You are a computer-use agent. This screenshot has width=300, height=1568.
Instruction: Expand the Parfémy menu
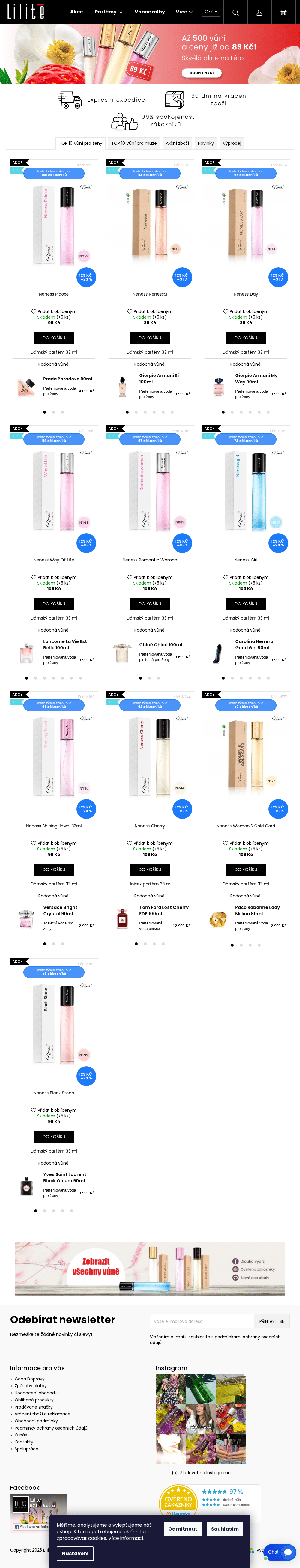tap(108, 12)
